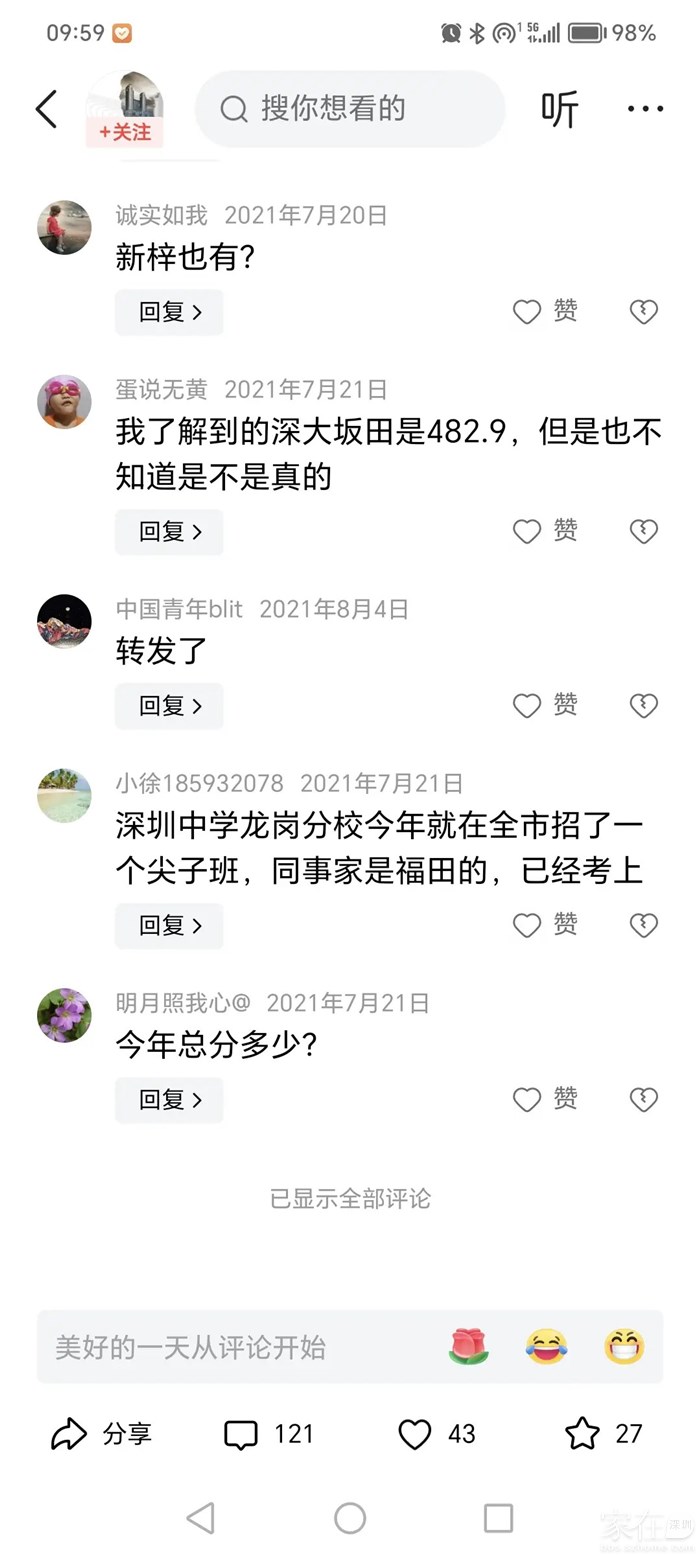
Task: Like the post with heart icon
Action: coord(415,1434)
